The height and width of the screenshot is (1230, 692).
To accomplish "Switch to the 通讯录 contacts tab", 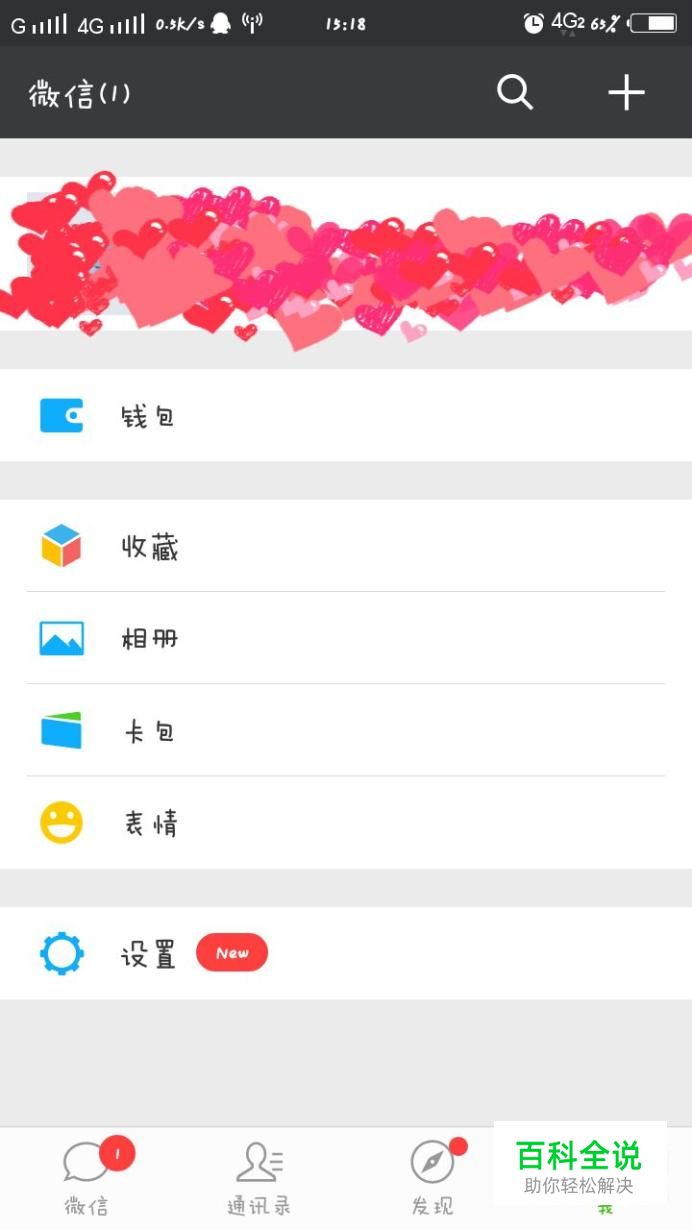I will 259,1178.
